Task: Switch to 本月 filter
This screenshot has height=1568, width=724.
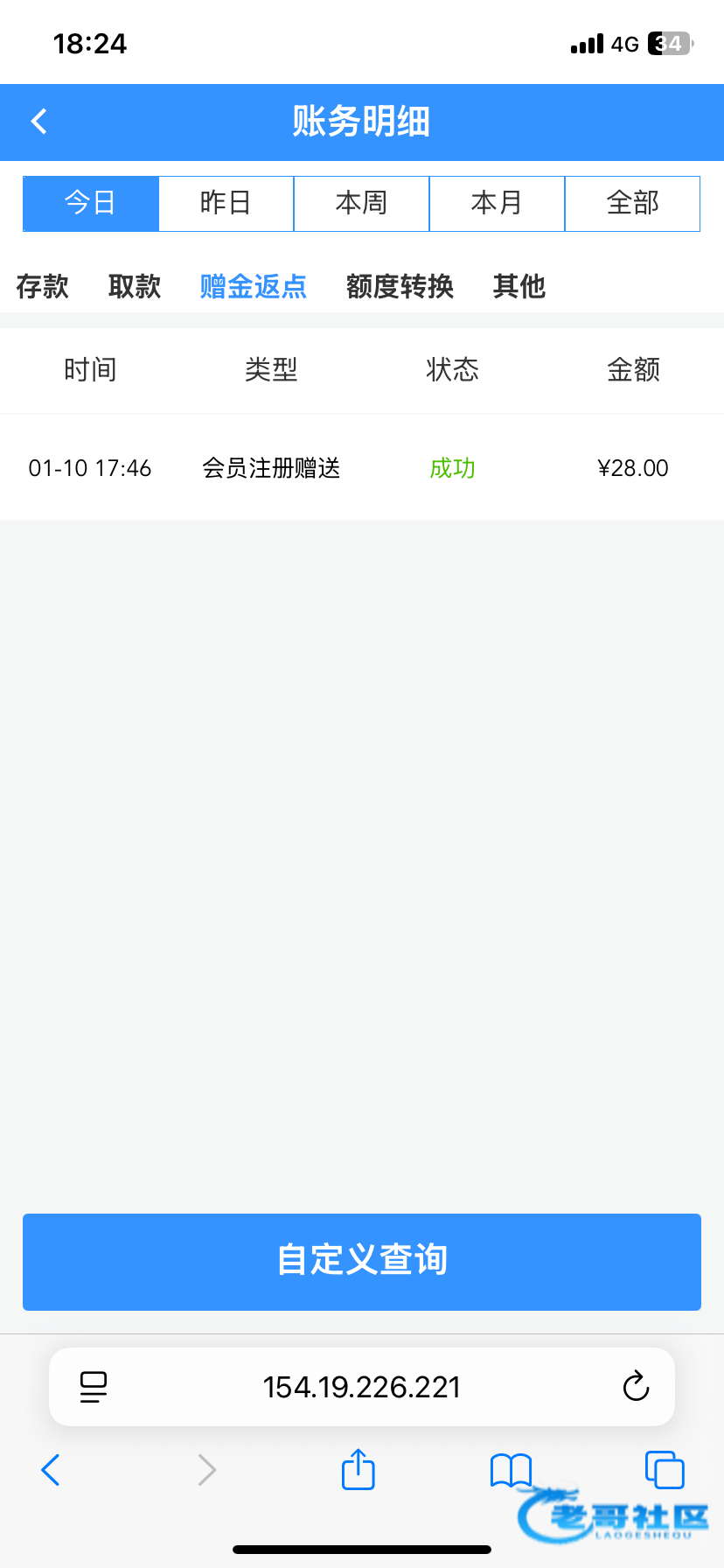Action: click(x=497, y=203)
